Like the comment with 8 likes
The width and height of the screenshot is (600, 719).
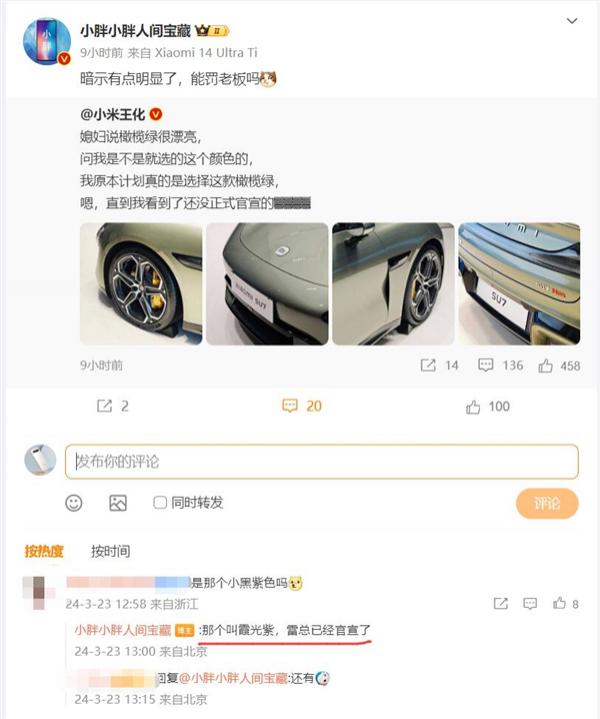pyautogui.click(x=565, y=603)
